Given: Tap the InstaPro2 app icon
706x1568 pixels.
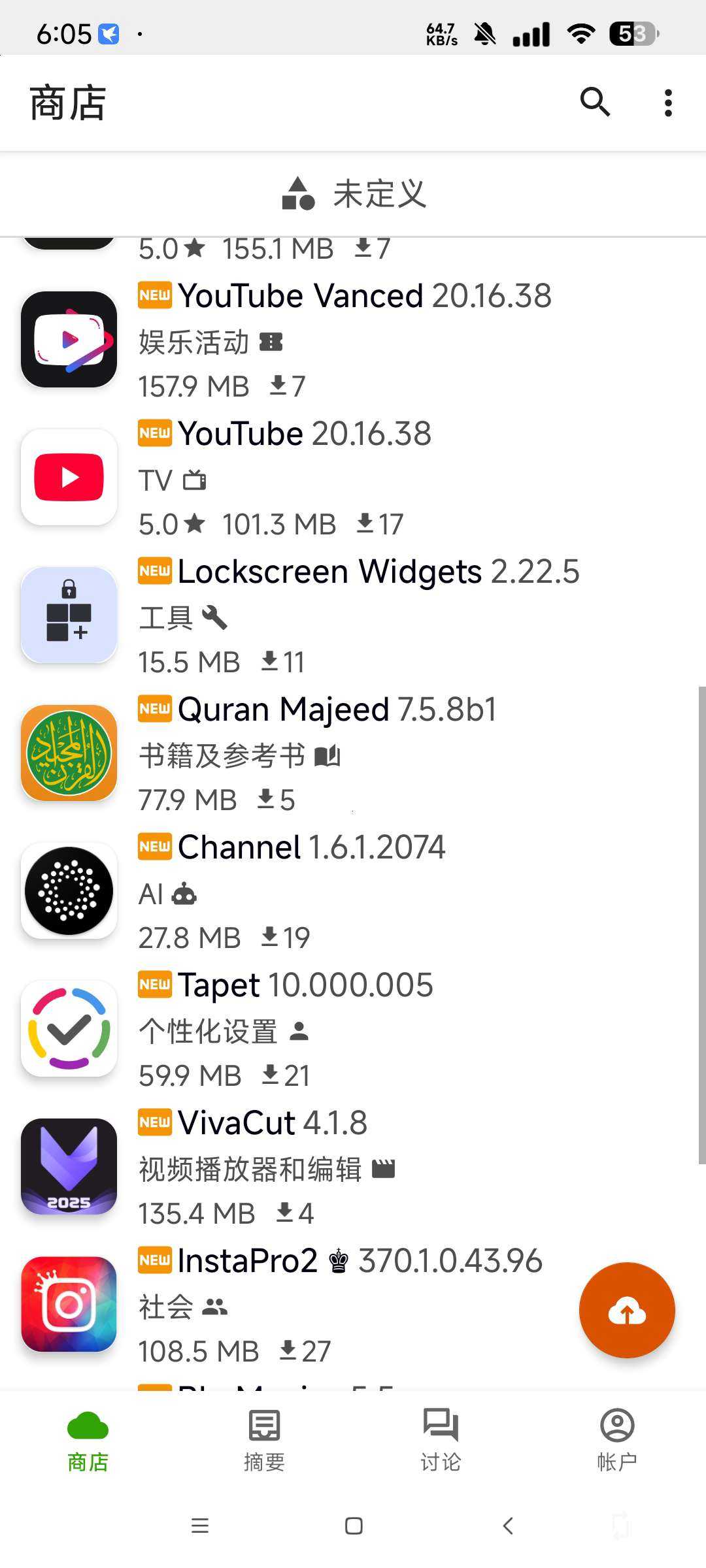Looking at the screenshot, I should click(x=69, y=1304).
